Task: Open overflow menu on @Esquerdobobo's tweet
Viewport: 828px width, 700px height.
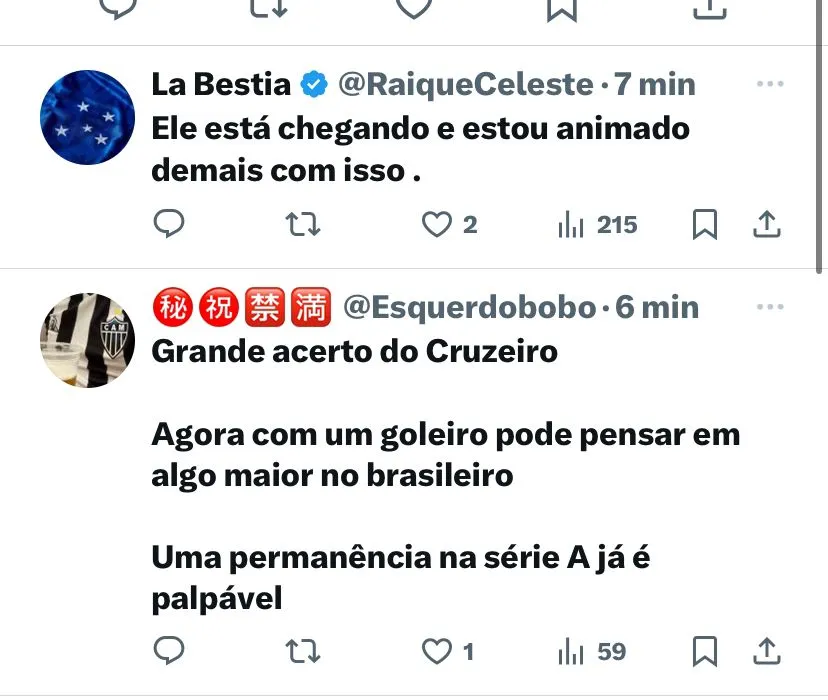Action: pos(769,308)
